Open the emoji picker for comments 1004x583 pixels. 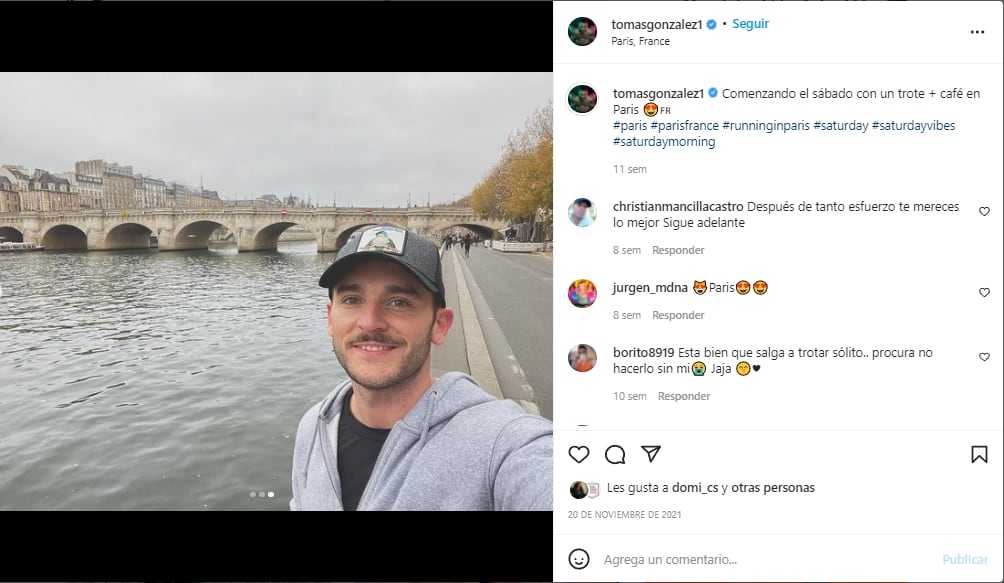click(x=579, y=559)
